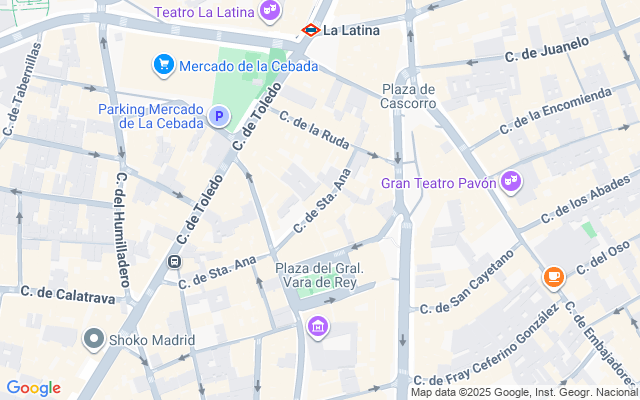Open the Google logo link
This screenshot has width=640, height=400.
(33, 388)
